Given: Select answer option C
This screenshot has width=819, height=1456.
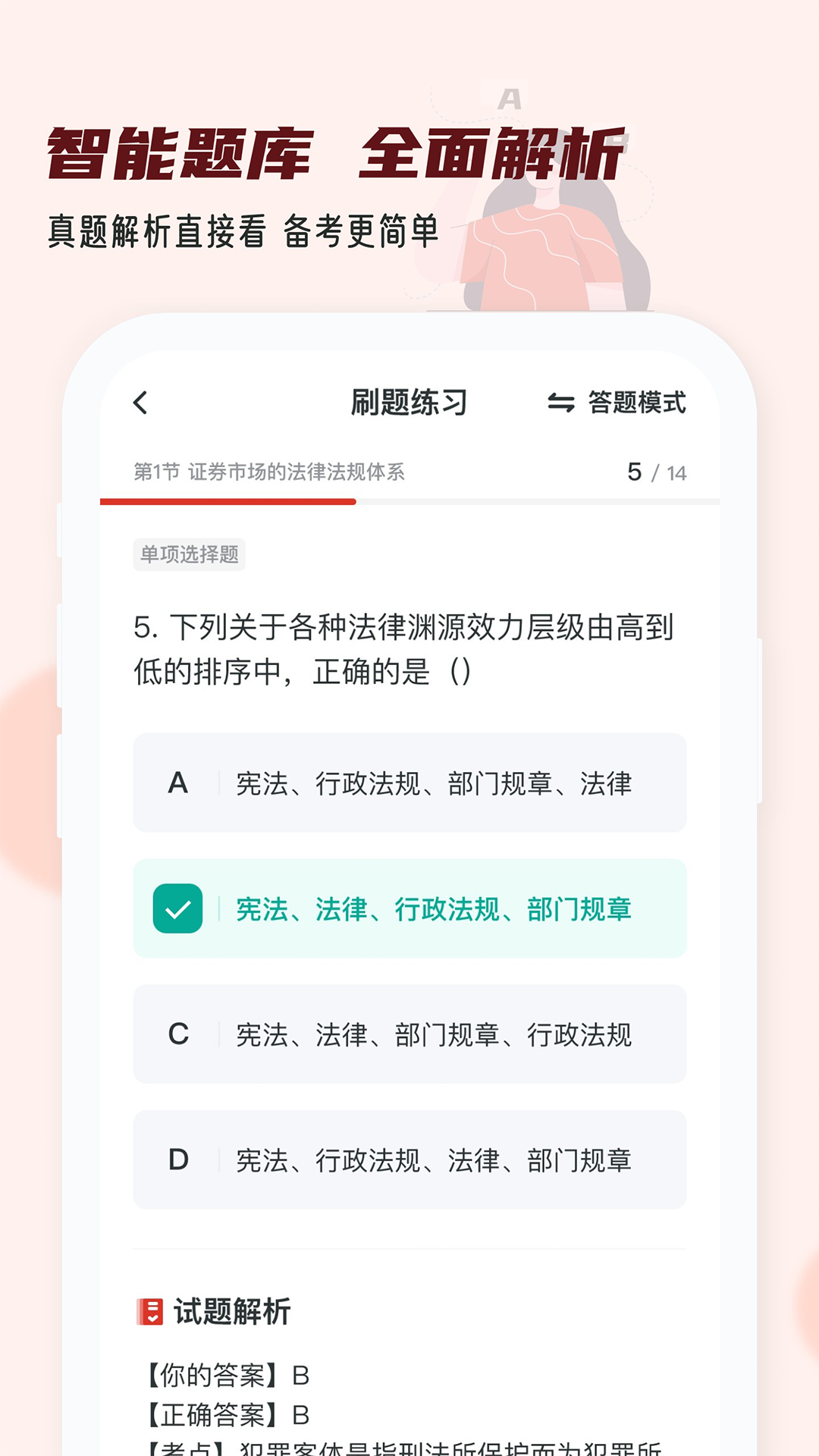Looking at the screenshot, I should coord(409,1034).
